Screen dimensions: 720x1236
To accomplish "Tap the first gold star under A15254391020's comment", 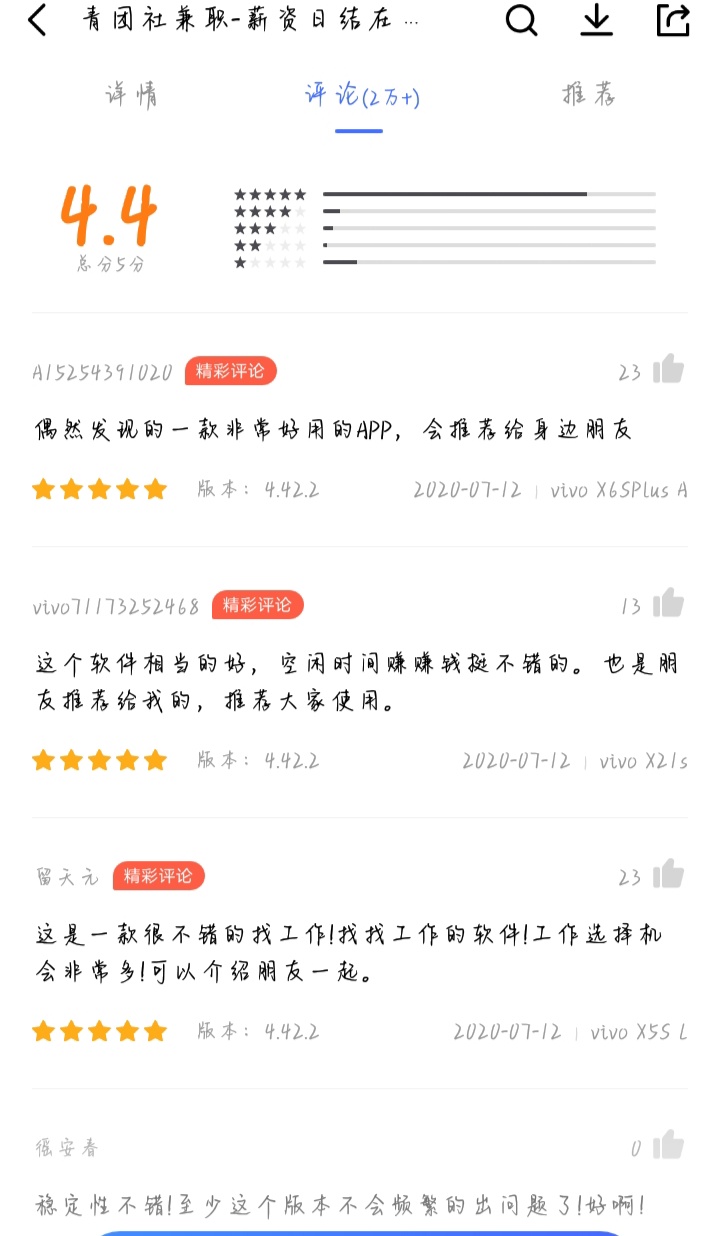I will pos(44,488).
